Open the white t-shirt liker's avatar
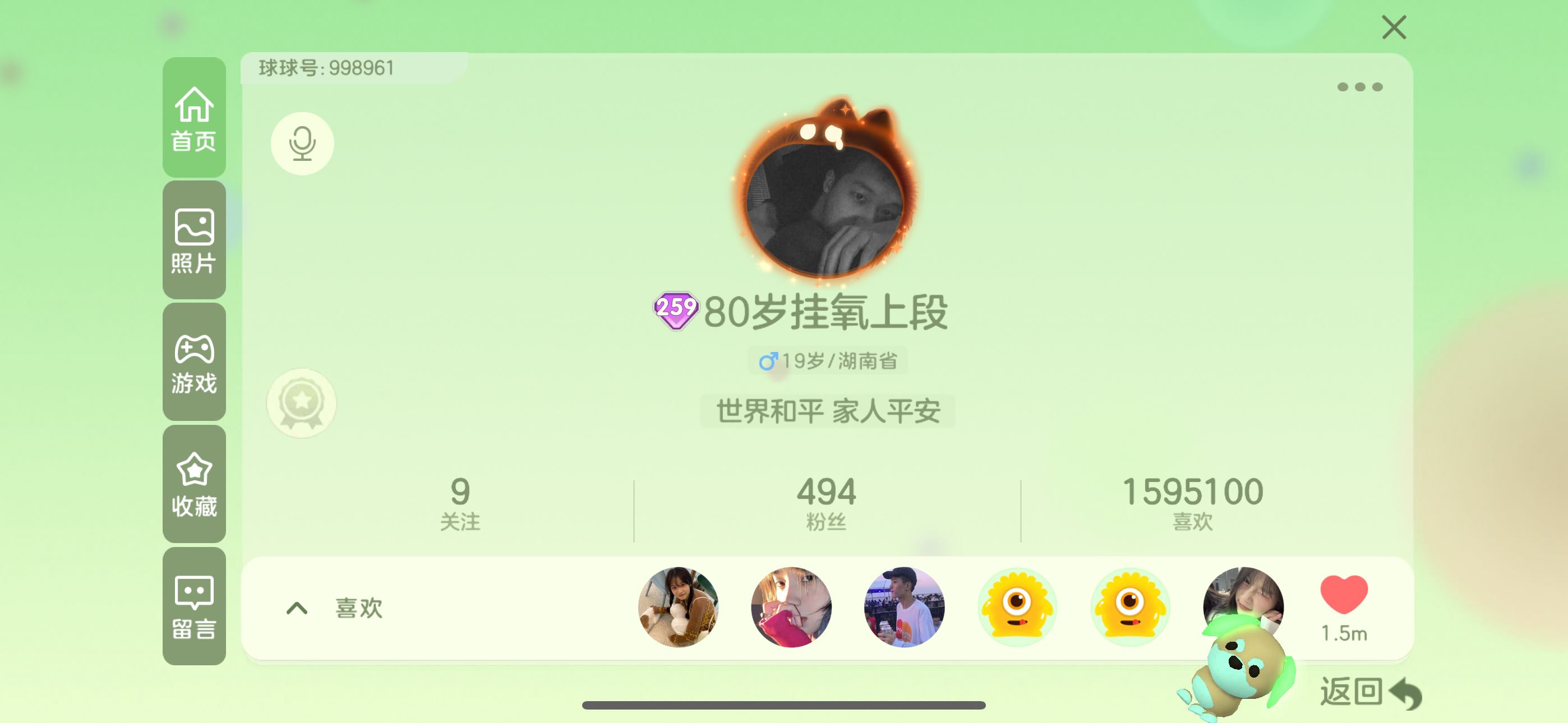Screen dimensions: 1568x723 tap(904, 608)
